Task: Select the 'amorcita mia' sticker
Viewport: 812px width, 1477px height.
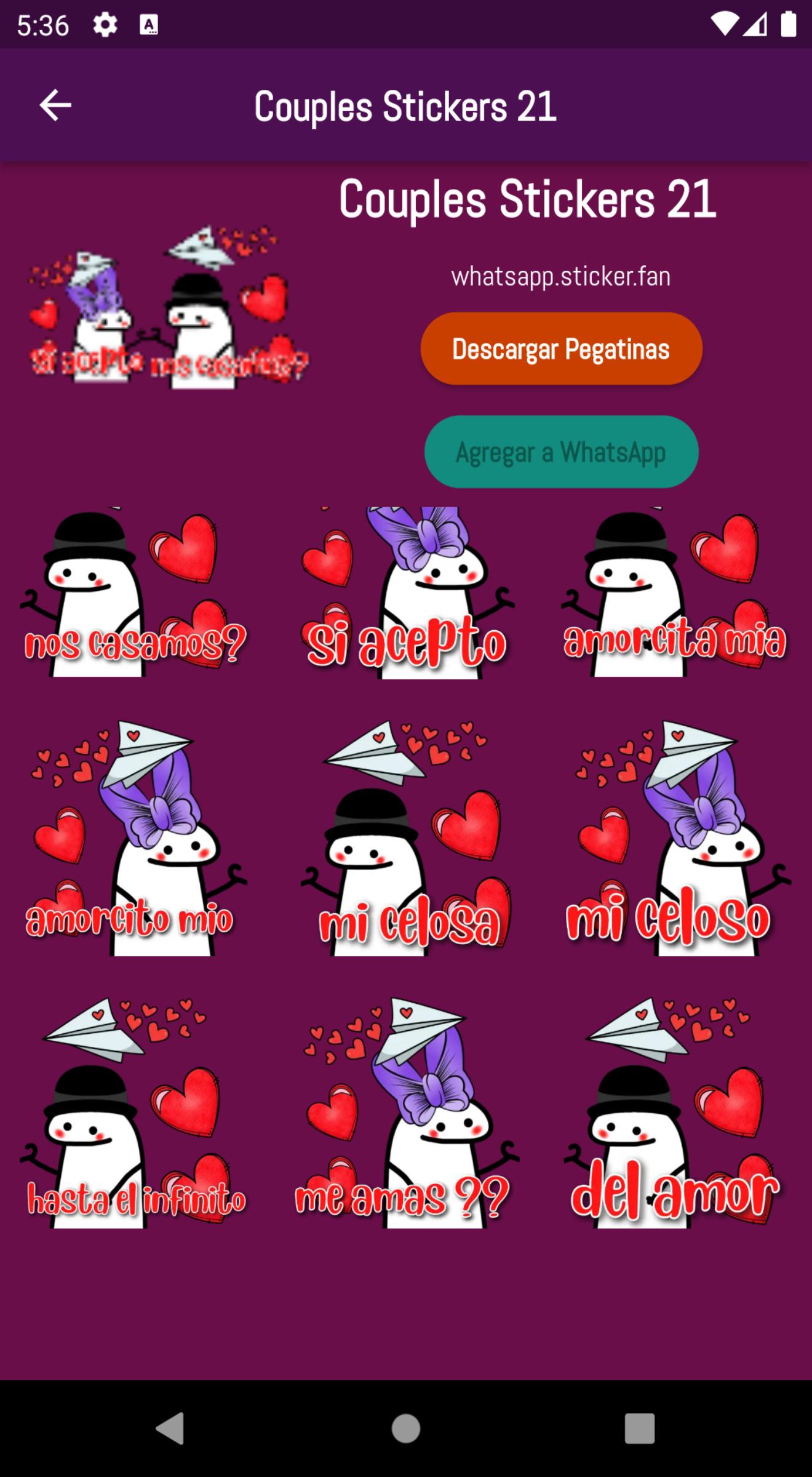Action: pyautogui.click(x=675, y=593)
